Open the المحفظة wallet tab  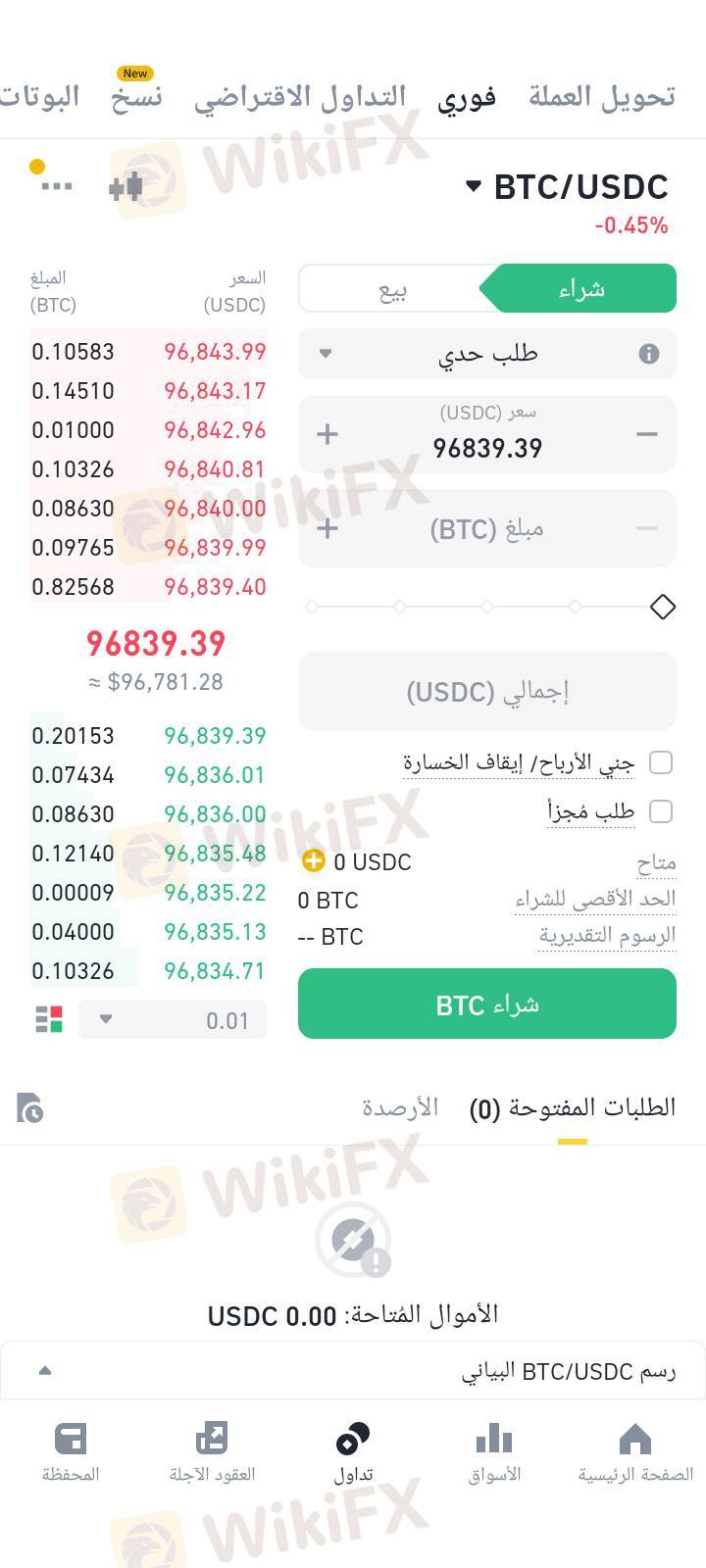pos(71,1452)
